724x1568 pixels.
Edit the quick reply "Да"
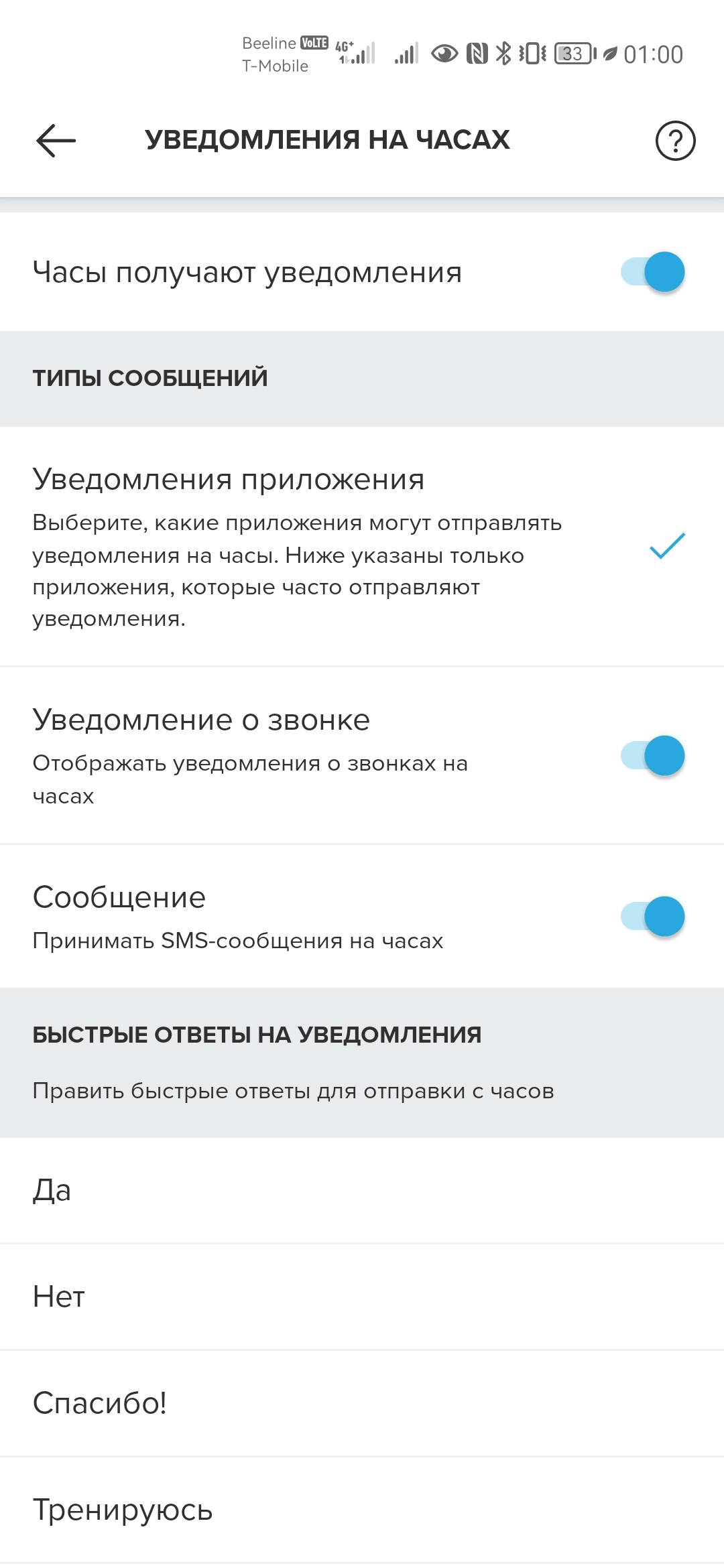362,1191
